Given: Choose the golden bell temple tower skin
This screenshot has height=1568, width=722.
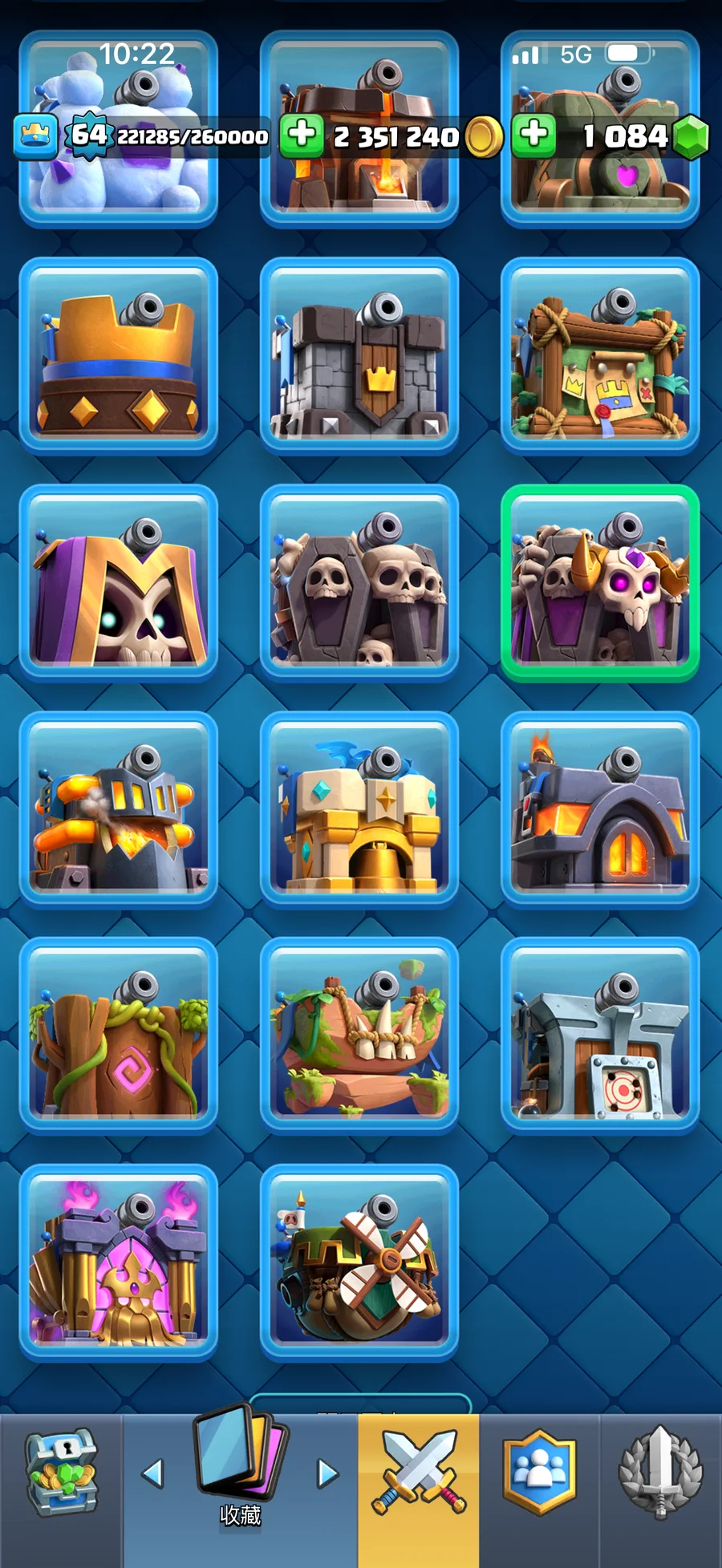Looking at the screenshot, I should (359, 810).
